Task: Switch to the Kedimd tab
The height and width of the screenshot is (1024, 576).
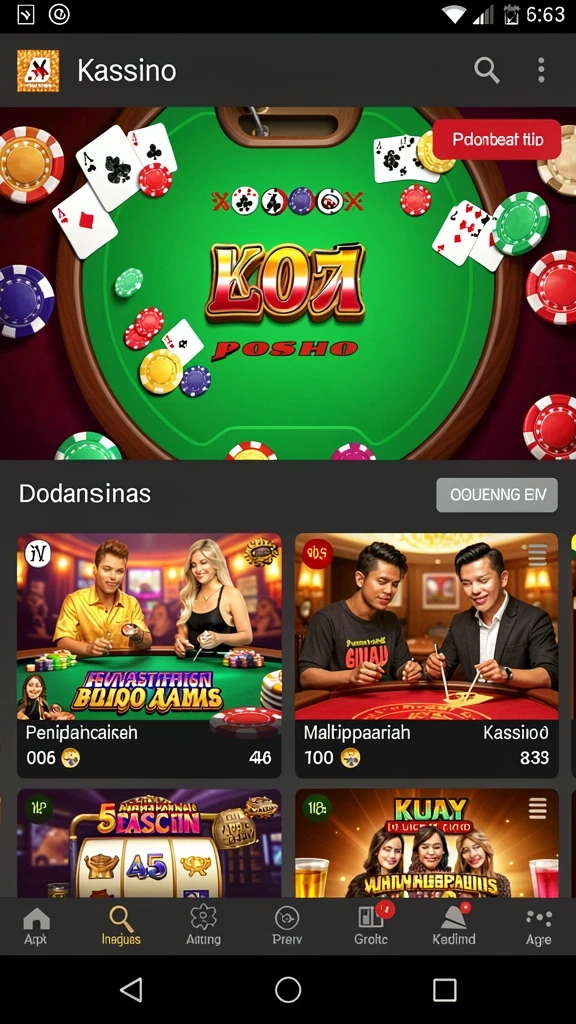Action: click(454, 927)
